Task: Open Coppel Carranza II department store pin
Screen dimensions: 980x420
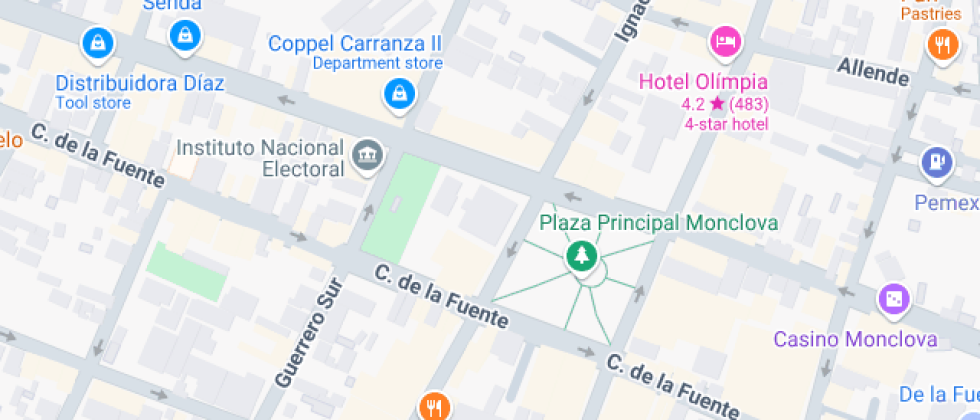Action: click(x=399, y=95)
